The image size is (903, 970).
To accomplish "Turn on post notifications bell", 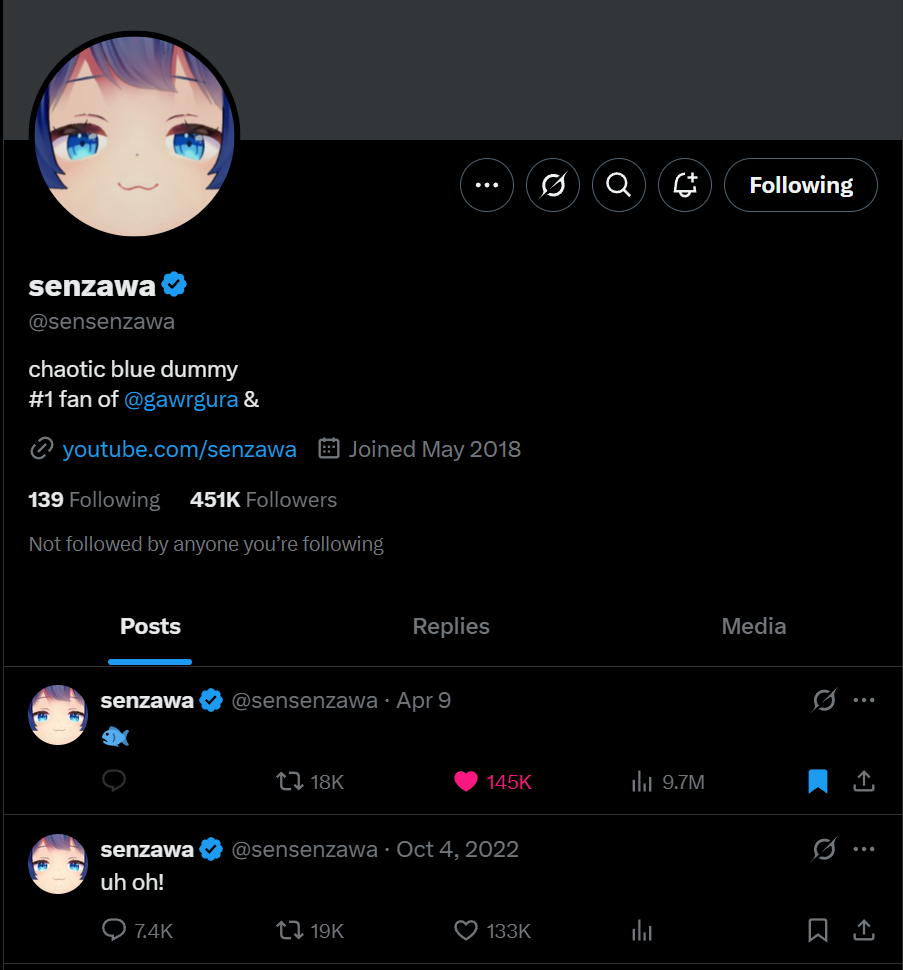I will 685,185.
